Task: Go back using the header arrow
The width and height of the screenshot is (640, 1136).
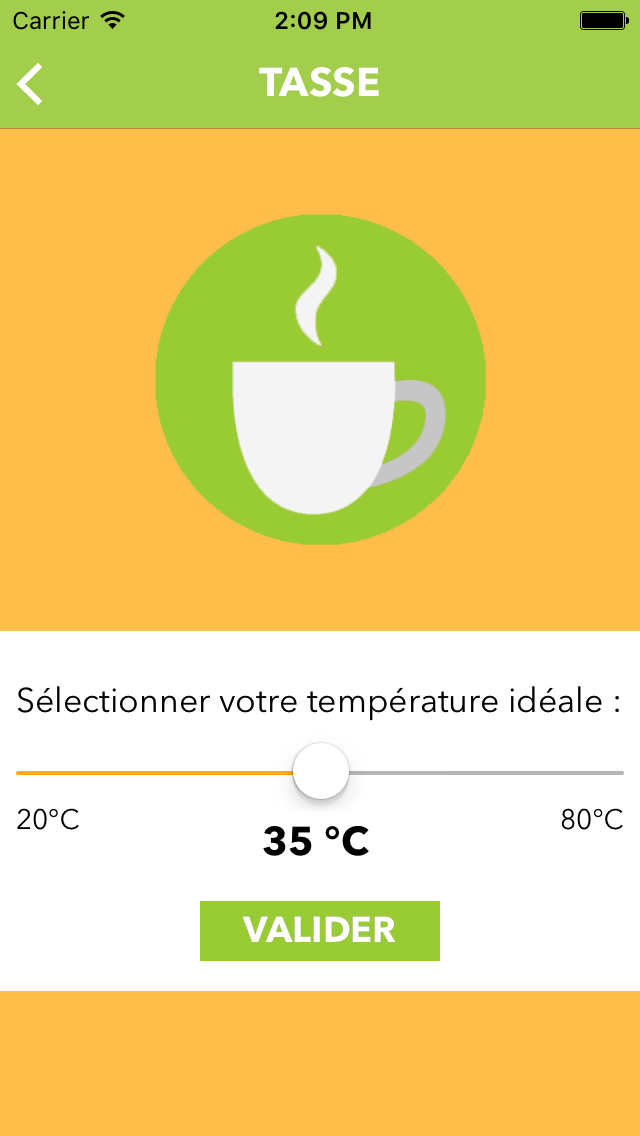Action: pyautogui.click(x=30, y=84)
